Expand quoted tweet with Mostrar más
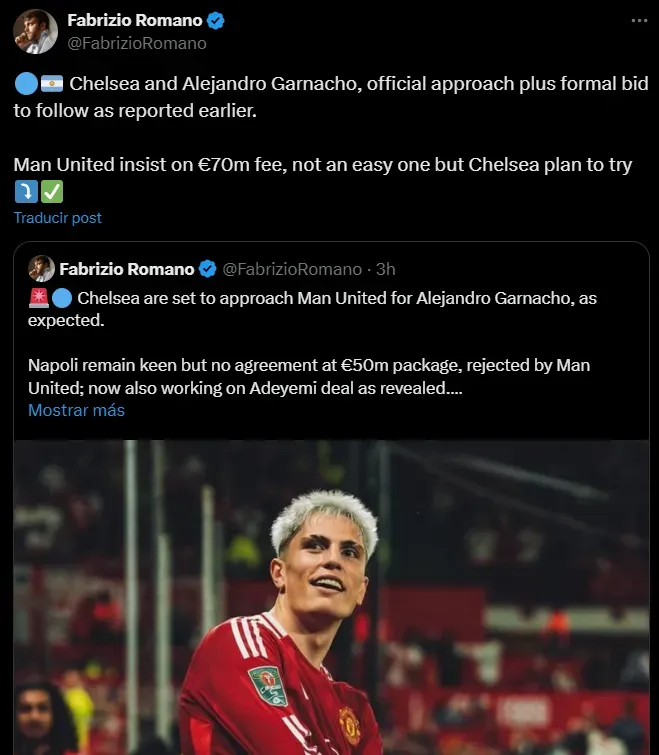Viewport: 659px width, 755px height. pos(76,410)
